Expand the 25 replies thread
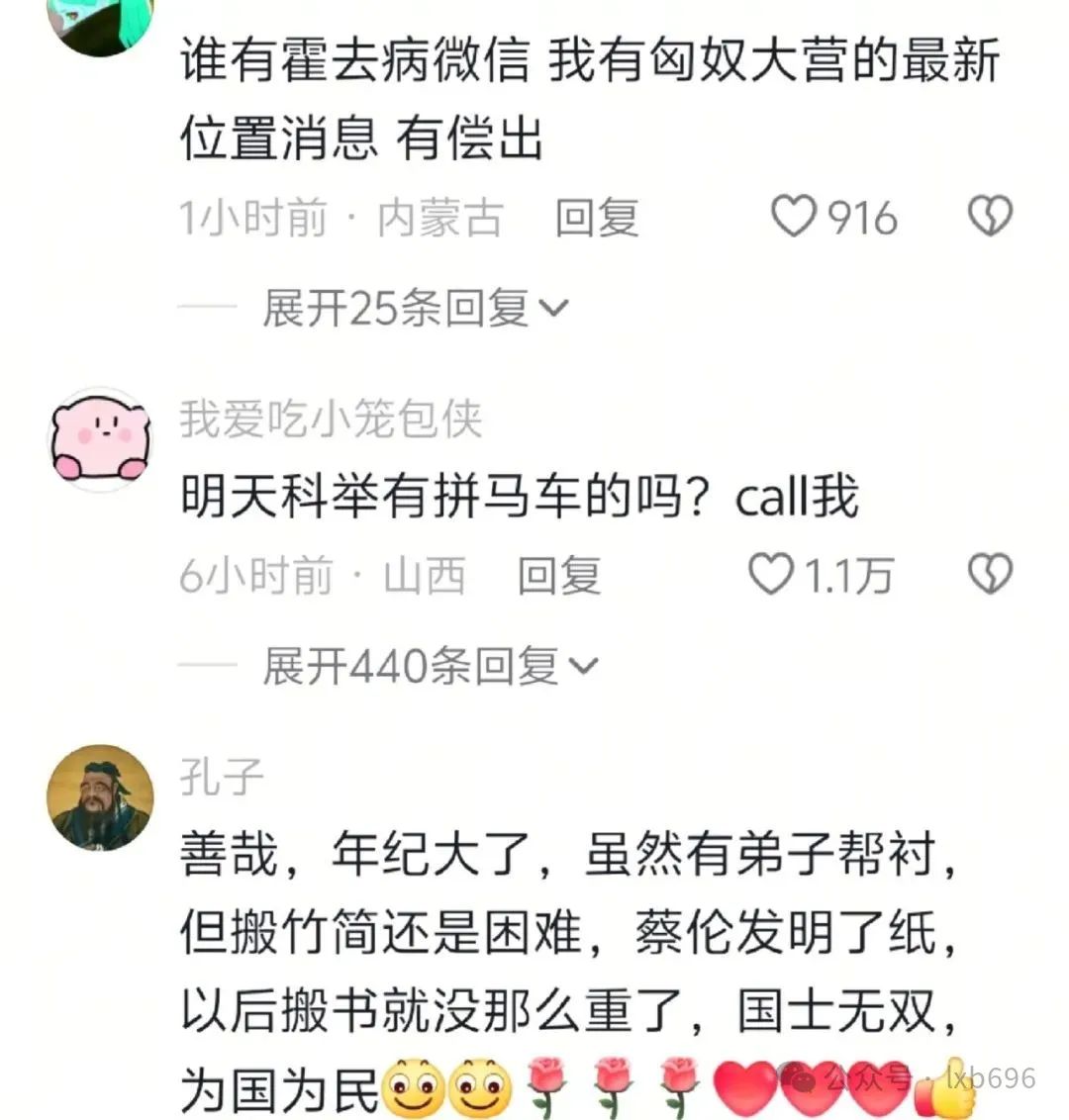 point(396,307)
